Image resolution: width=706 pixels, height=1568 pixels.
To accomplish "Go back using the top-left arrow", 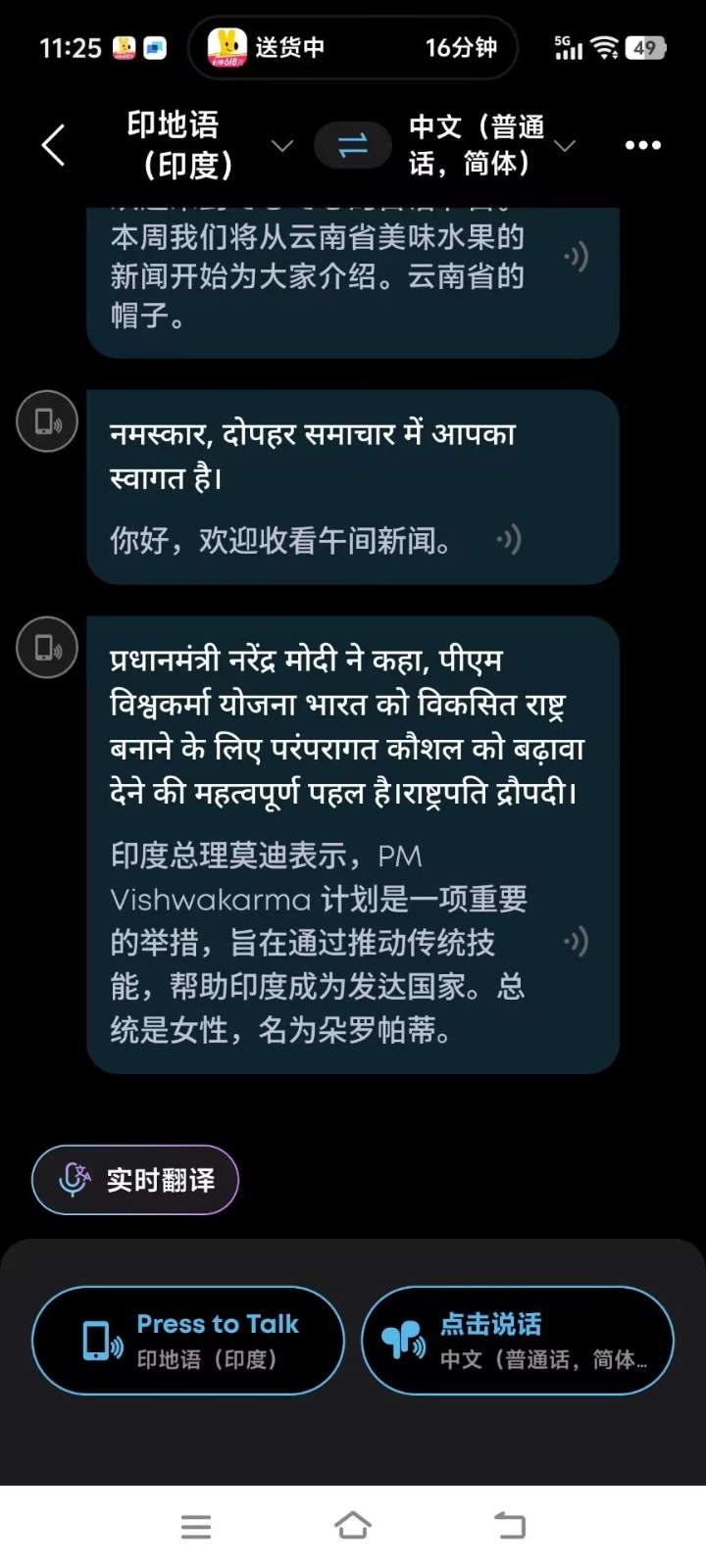I will 54,145.
